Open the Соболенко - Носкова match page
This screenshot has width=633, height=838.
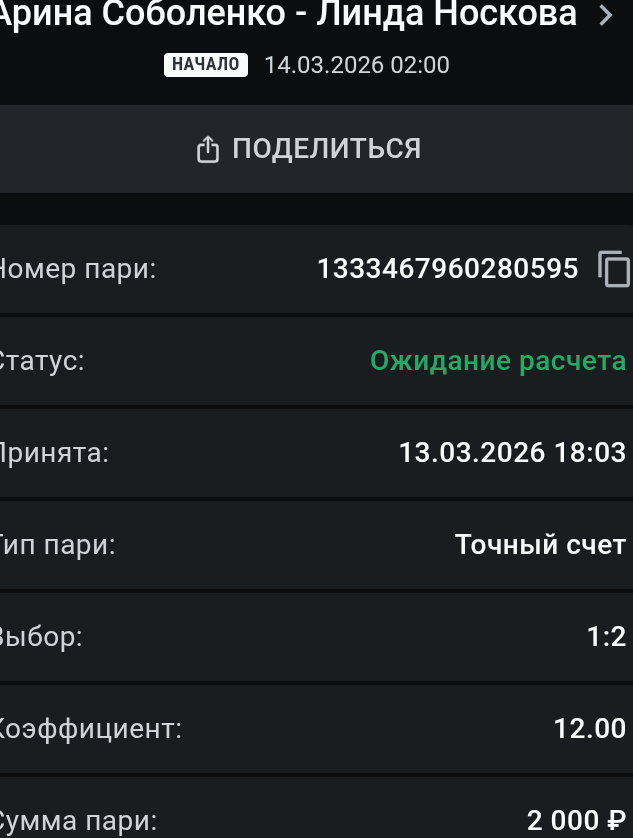tap(605, 15)
